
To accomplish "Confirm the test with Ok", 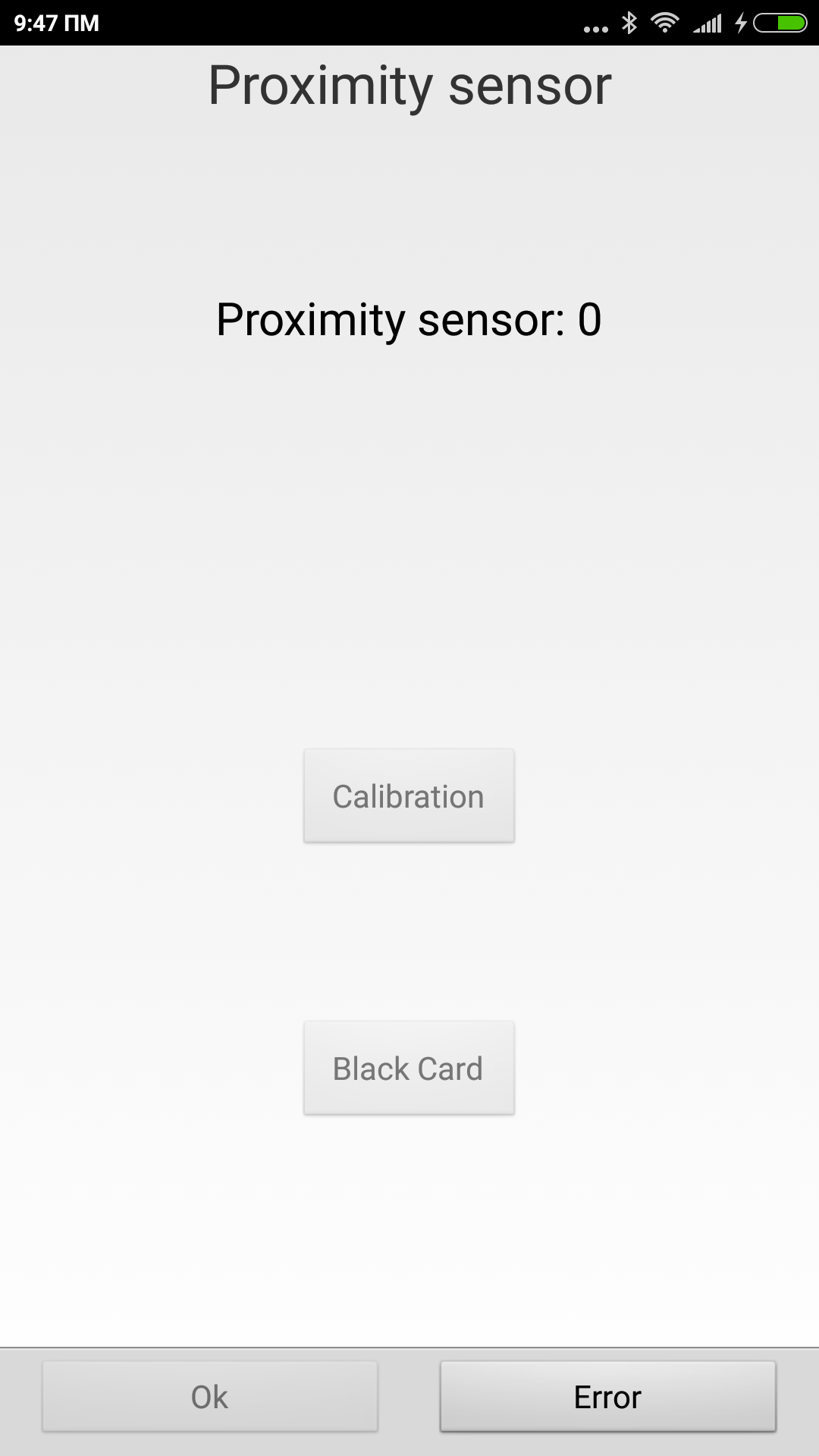I will (210, 1397).
